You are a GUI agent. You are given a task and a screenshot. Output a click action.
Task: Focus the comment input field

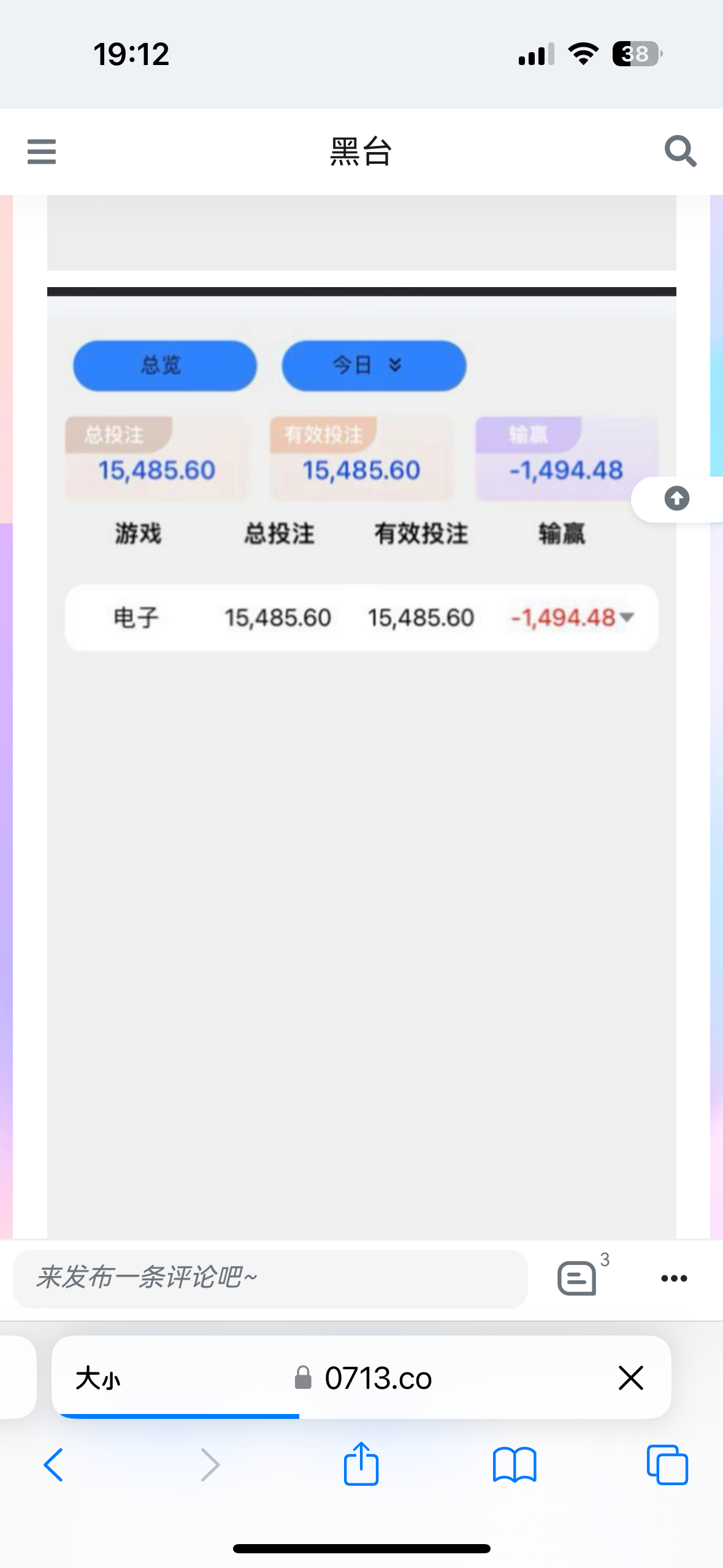[270, 1278]
